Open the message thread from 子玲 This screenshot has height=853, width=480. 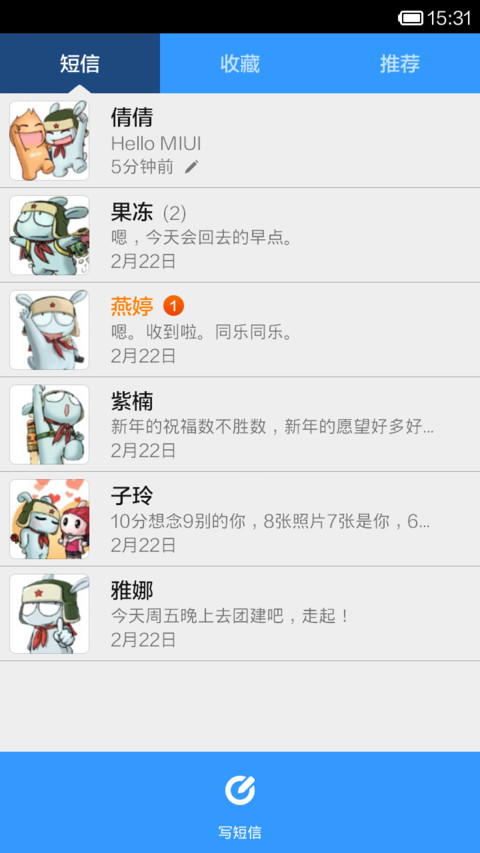pos(240,519)
